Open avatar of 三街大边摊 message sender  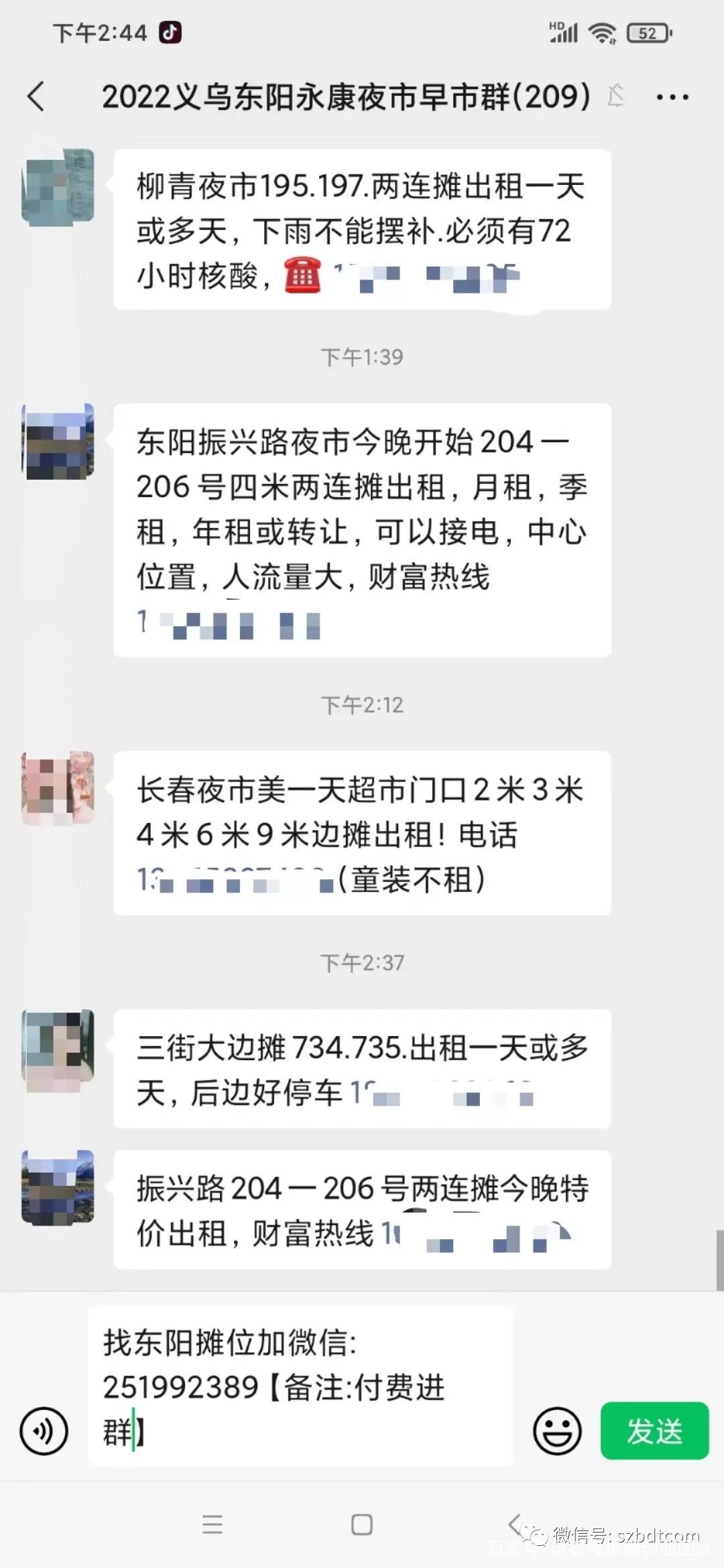pyautogui.click(x=58, y=1047)
